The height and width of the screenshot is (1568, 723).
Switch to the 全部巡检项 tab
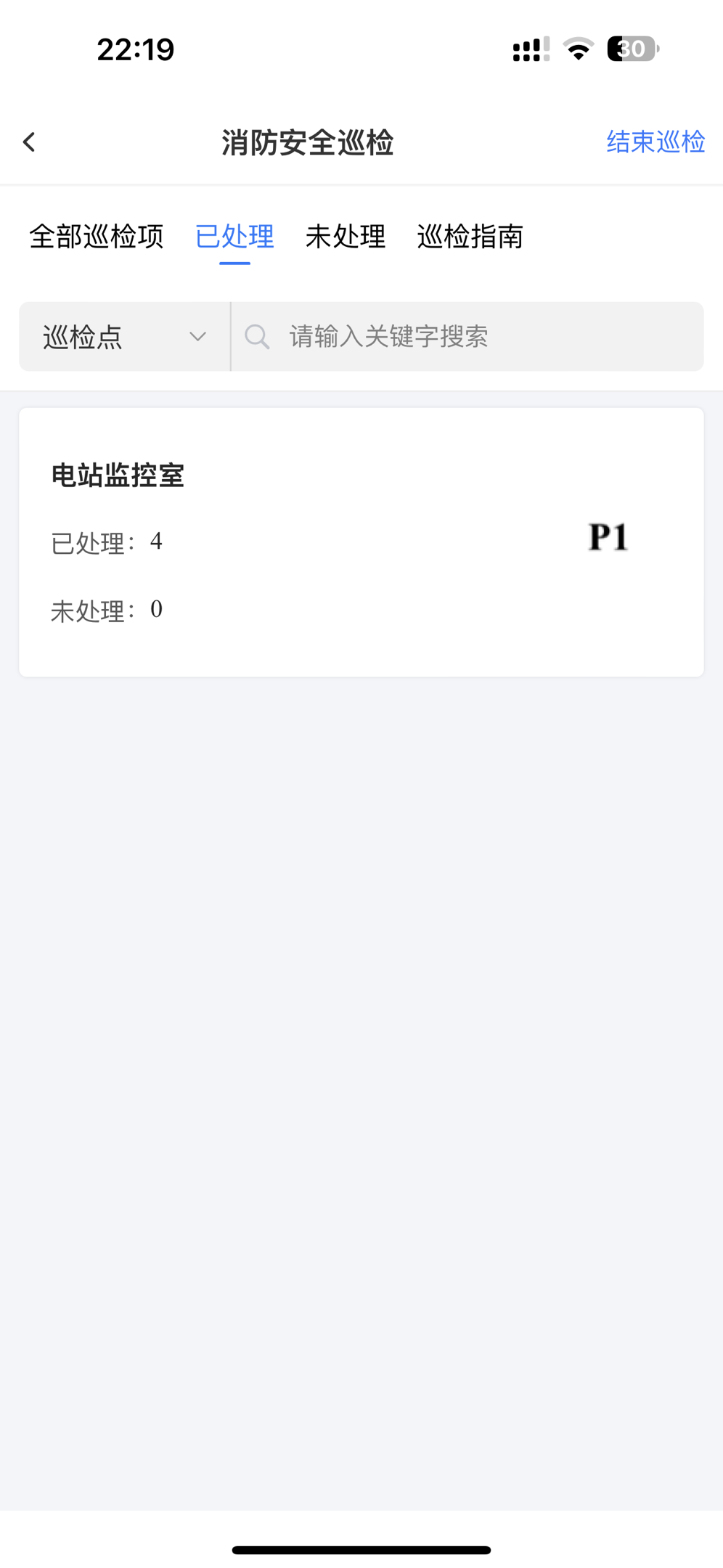click(x=97, y=237)
